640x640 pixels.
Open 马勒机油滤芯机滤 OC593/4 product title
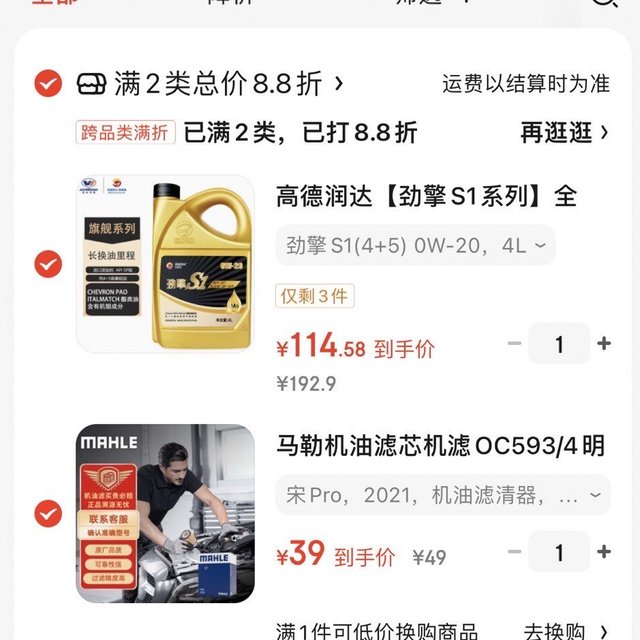coord(440,446)
